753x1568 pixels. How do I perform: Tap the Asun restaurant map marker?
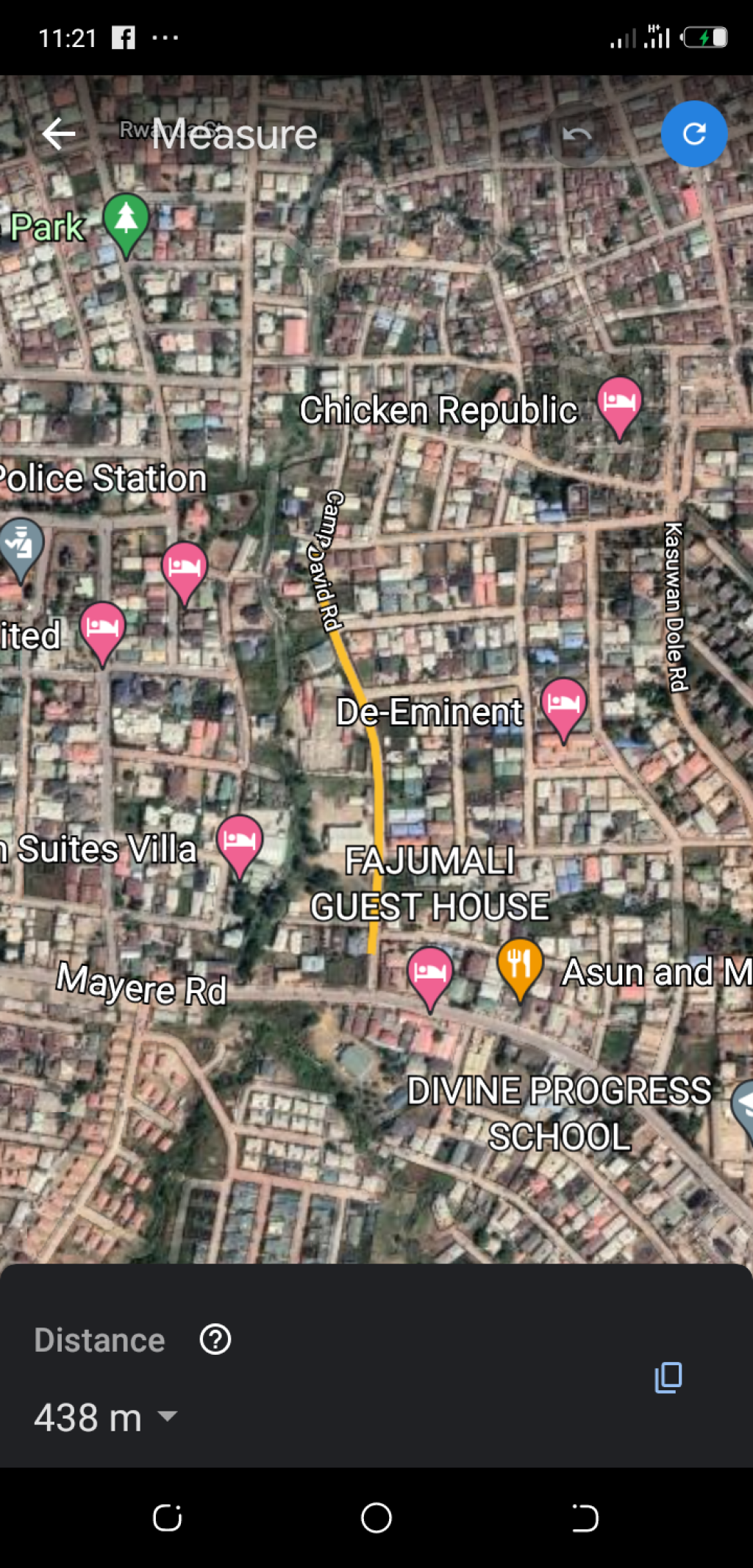520,965
